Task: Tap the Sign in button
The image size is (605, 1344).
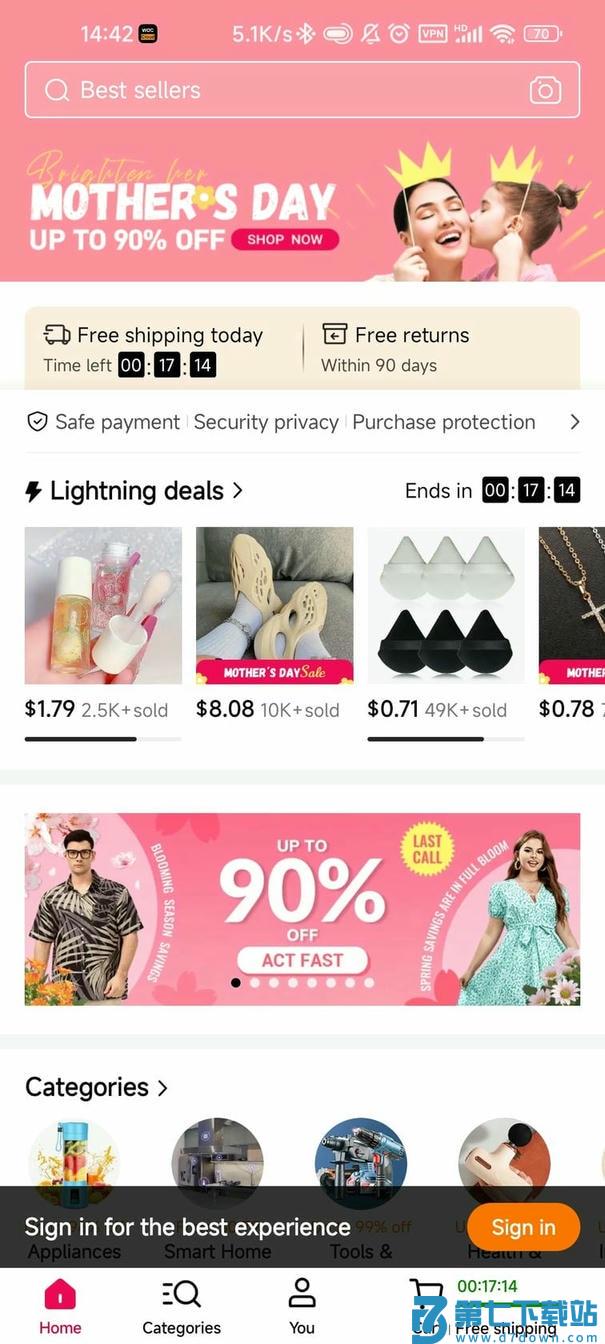Action: click(523, 1227)
